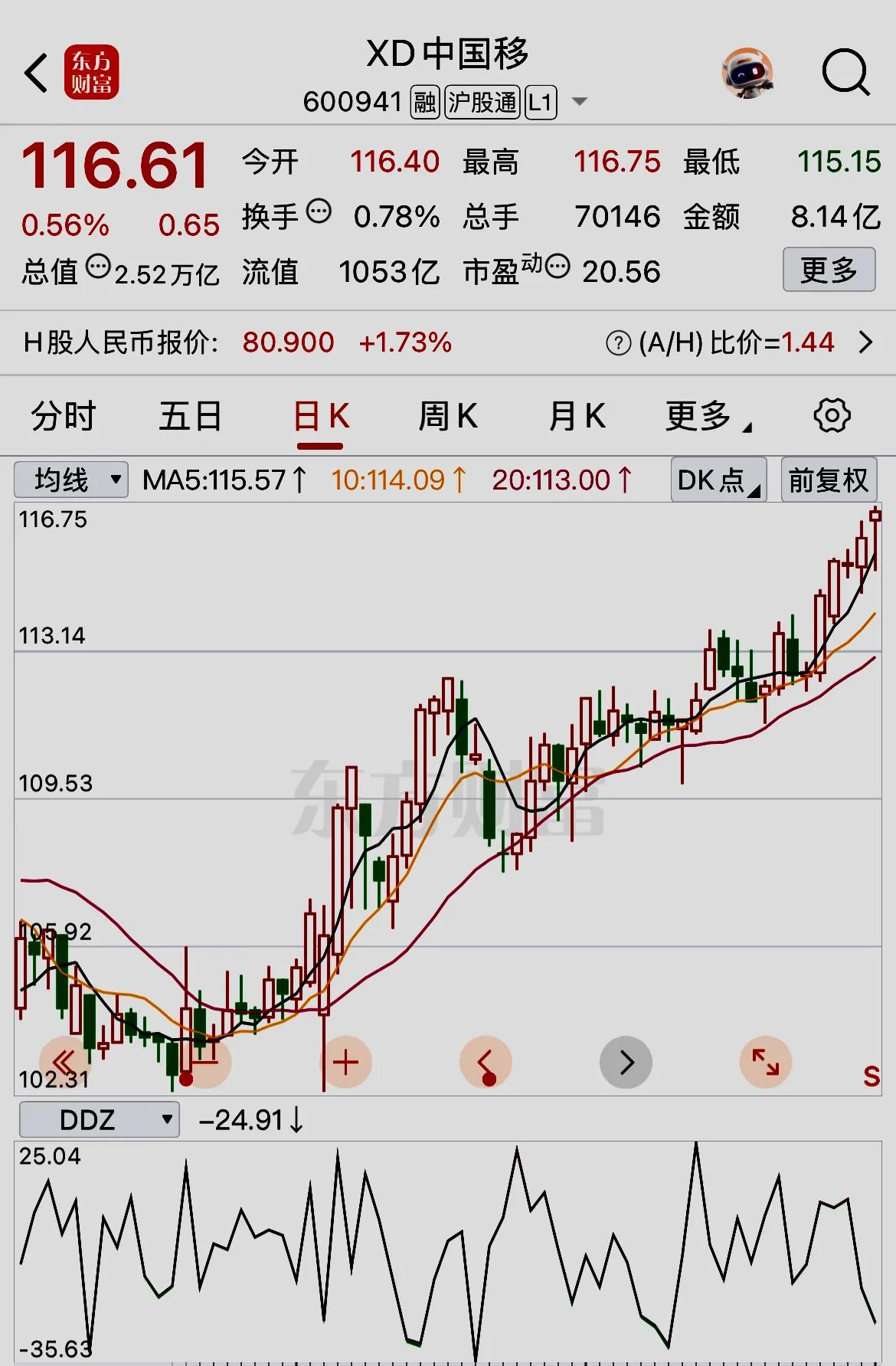Switch to the 周K weekly chart tab

(x=448, y=415)
